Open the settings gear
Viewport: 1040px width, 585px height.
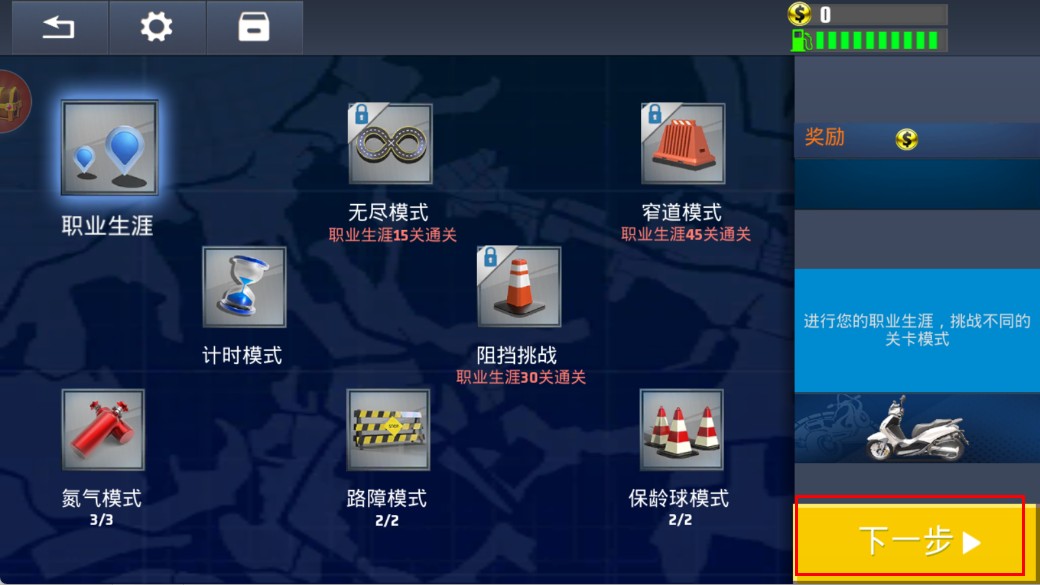pyautogui.click(x=157, y=27)
